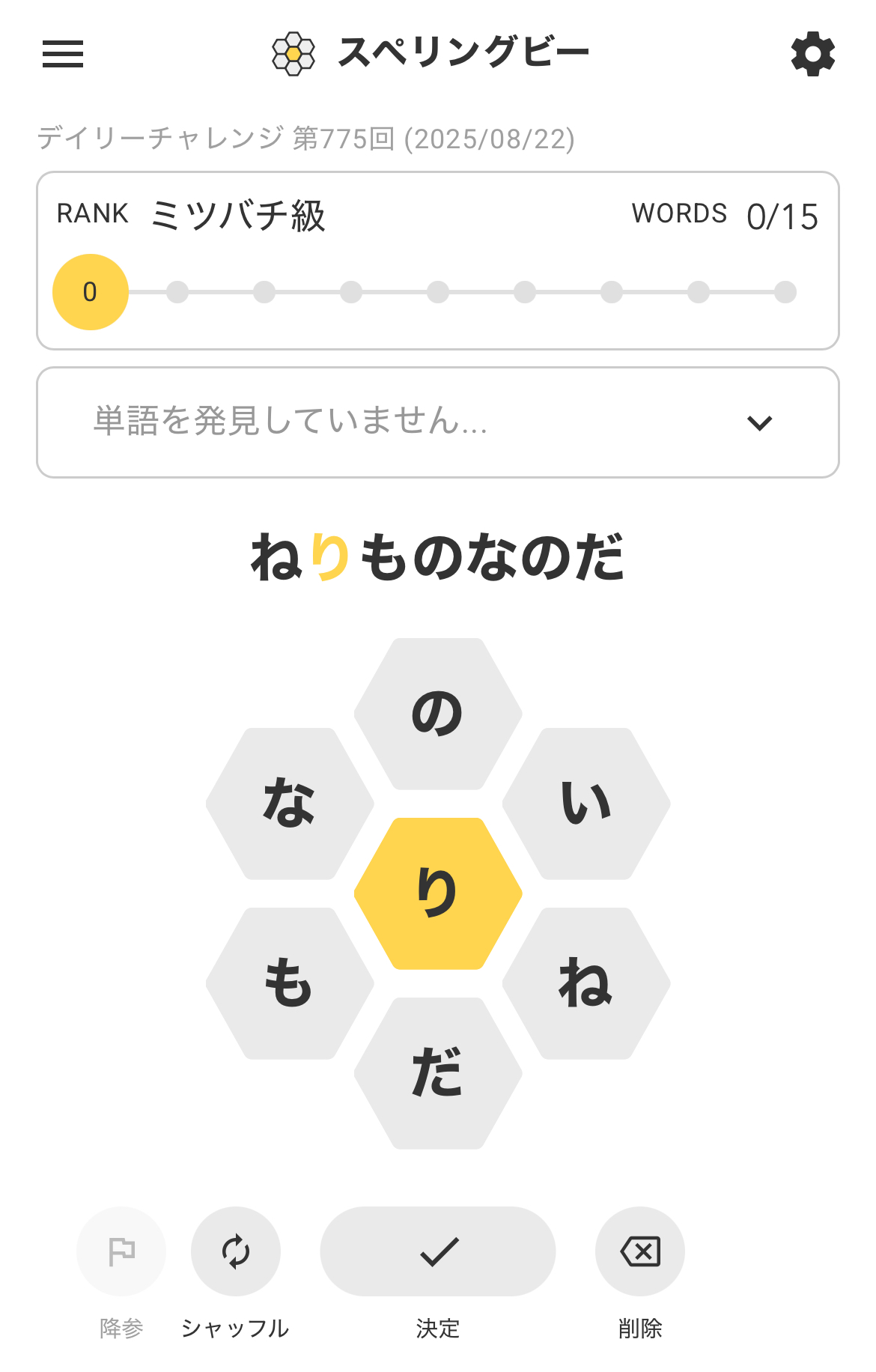
Task: Open the hamburger menu
Action: tap(63, 54)
